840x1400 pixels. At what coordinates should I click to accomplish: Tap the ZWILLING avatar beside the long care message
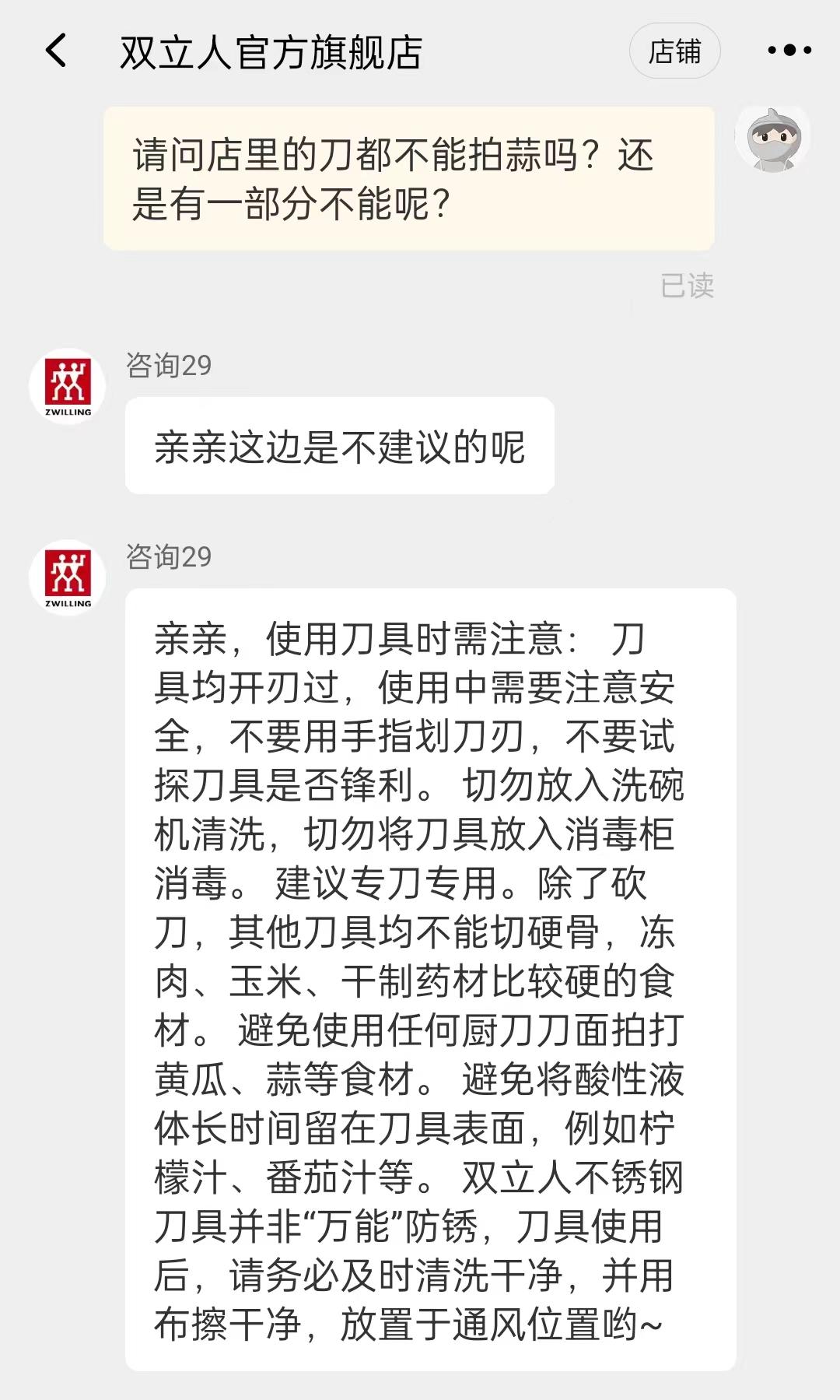pos(67,577)
